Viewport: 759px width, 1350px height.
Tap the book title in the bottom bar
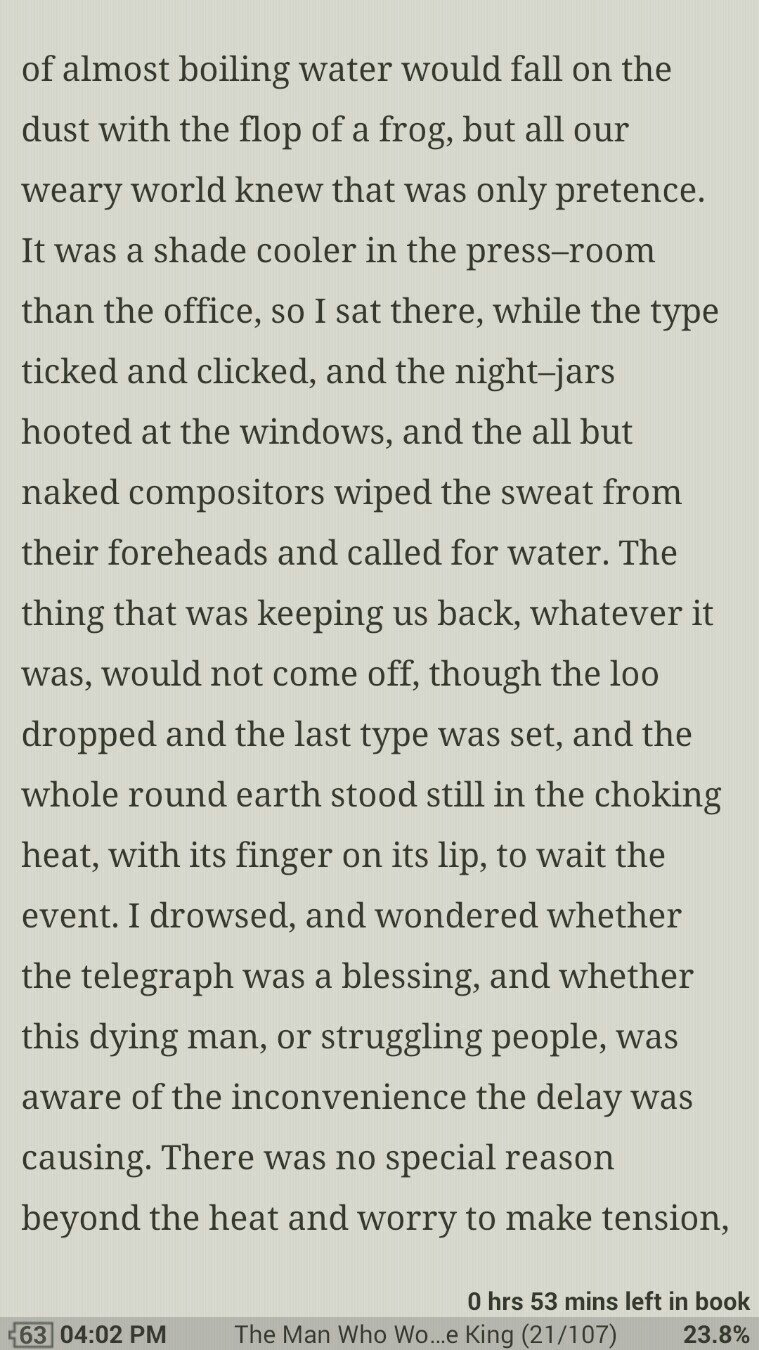[x=425, y=1334]
